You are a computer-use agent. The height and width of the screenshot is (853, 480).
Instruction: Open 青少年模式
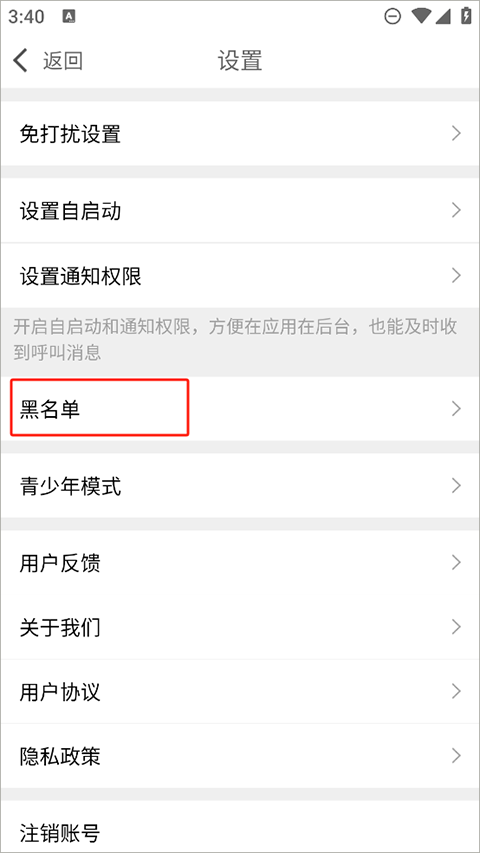pyautogui.click(x=240, y=485)
